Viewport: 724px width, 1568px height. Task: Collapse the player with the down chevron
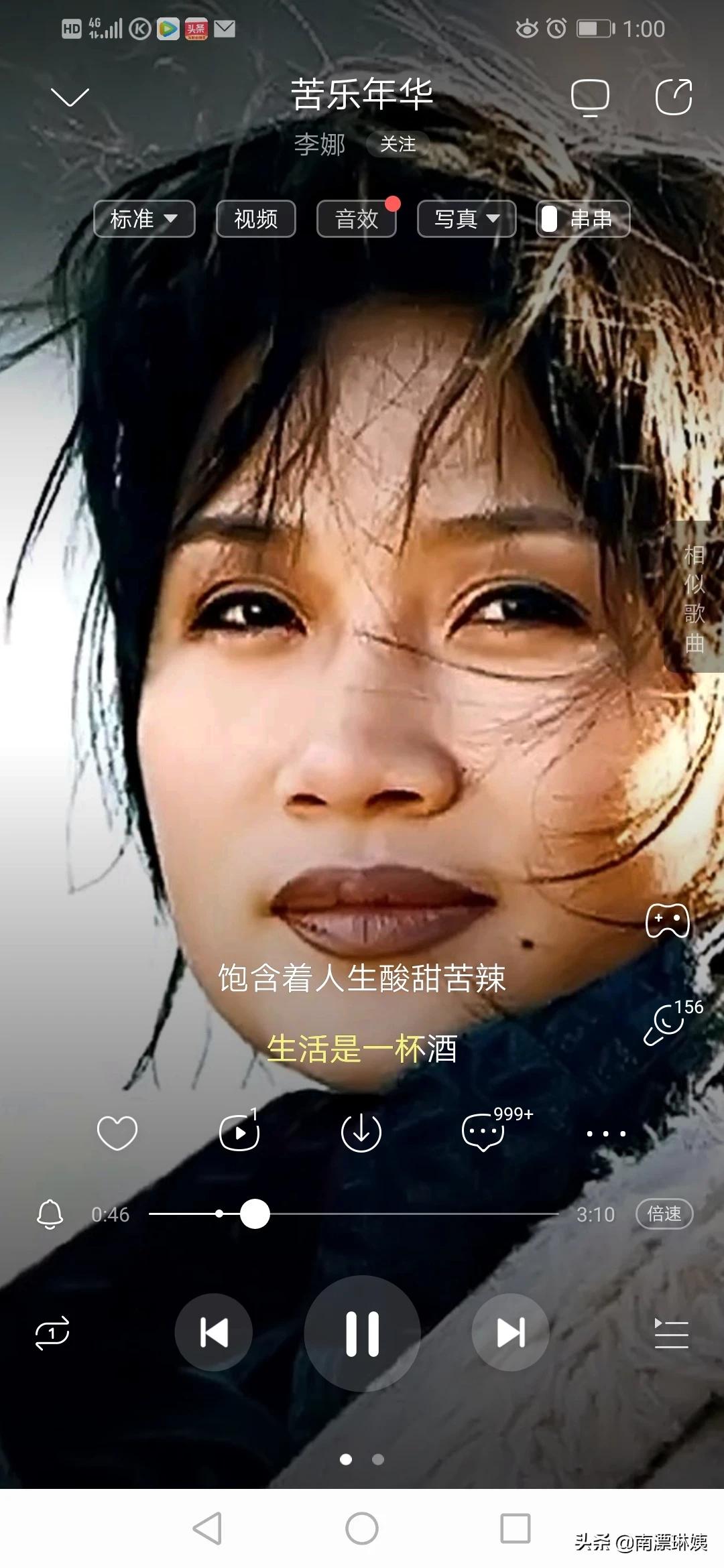coord(70,97)
